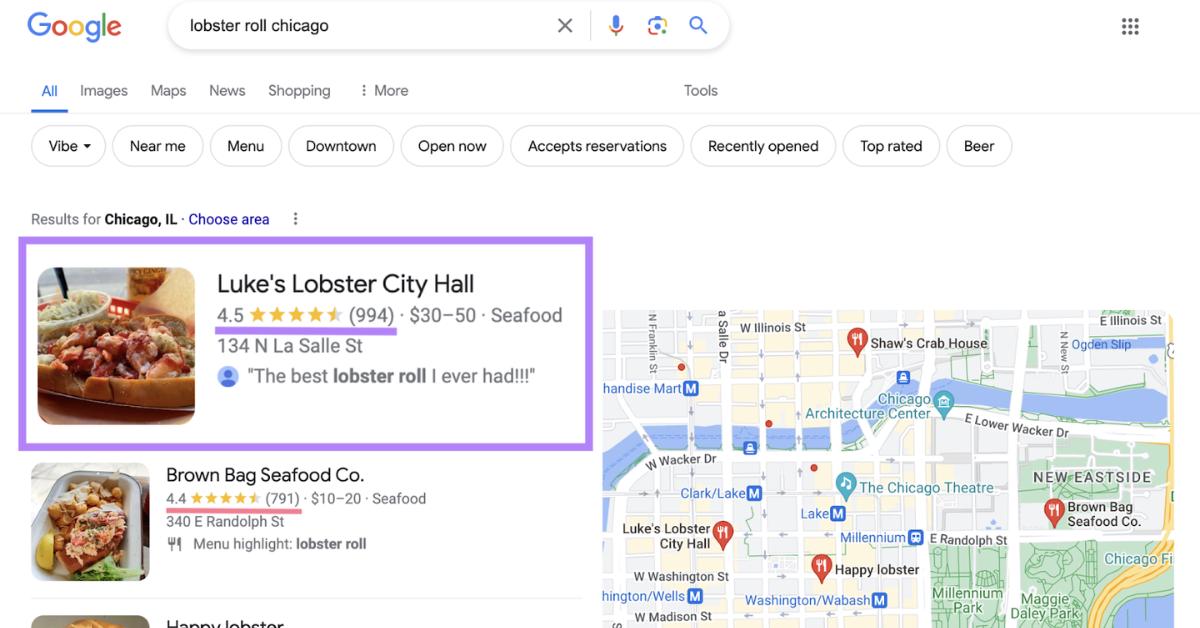Switch to the Images tab
Screen dimensions: 1200x628
pyautogui.click(x=104, y=90)
